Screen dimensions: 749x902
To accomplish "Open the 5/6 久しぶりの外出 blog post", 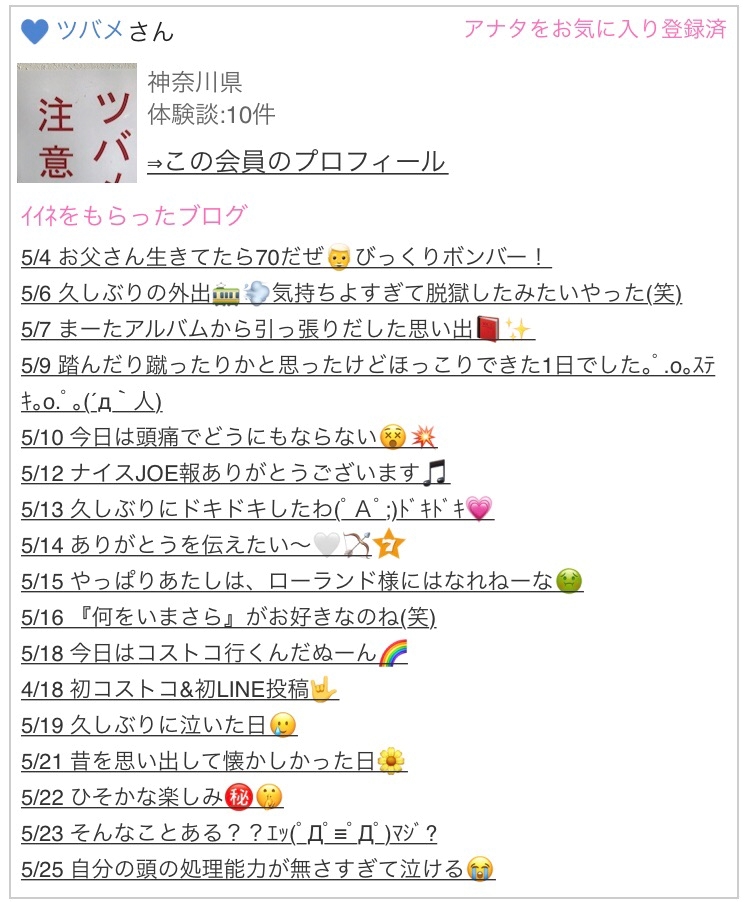I will (x=351, y=293).
